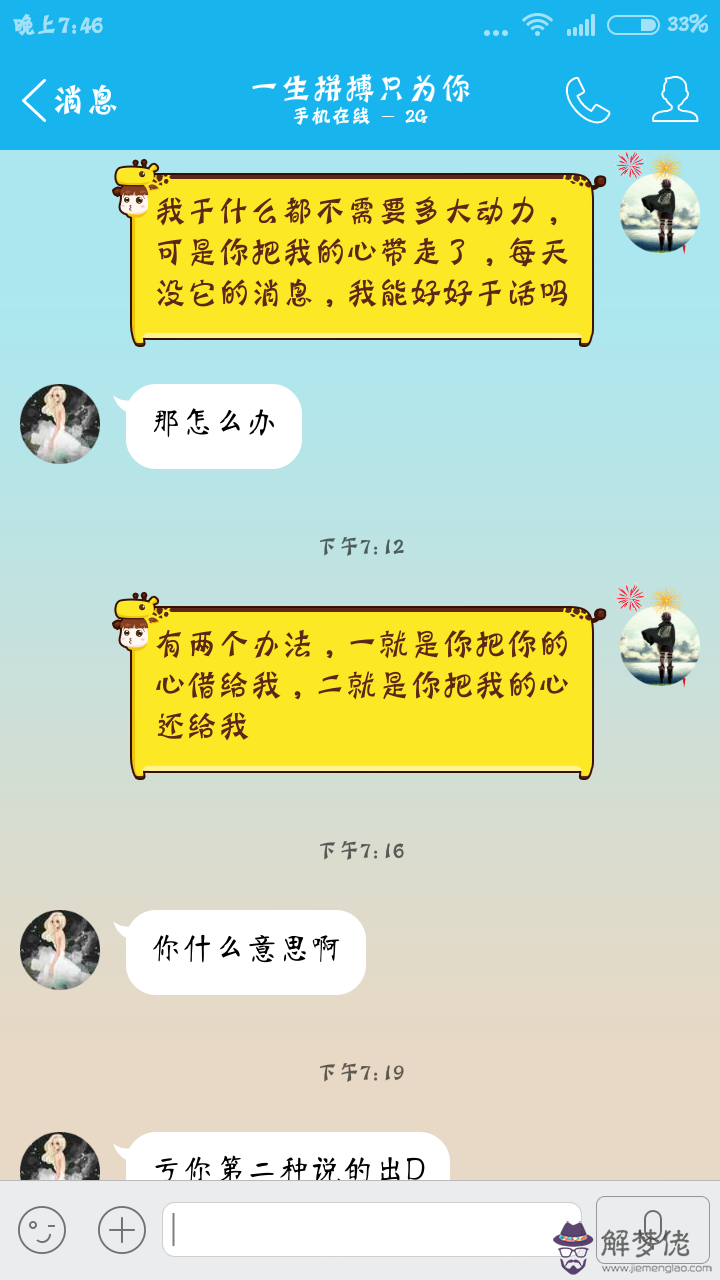Viewport: 720px width, 1280px height.
Task: Open own avatar beside the 我干什么都不需要 message
Action: click(659, 213)
